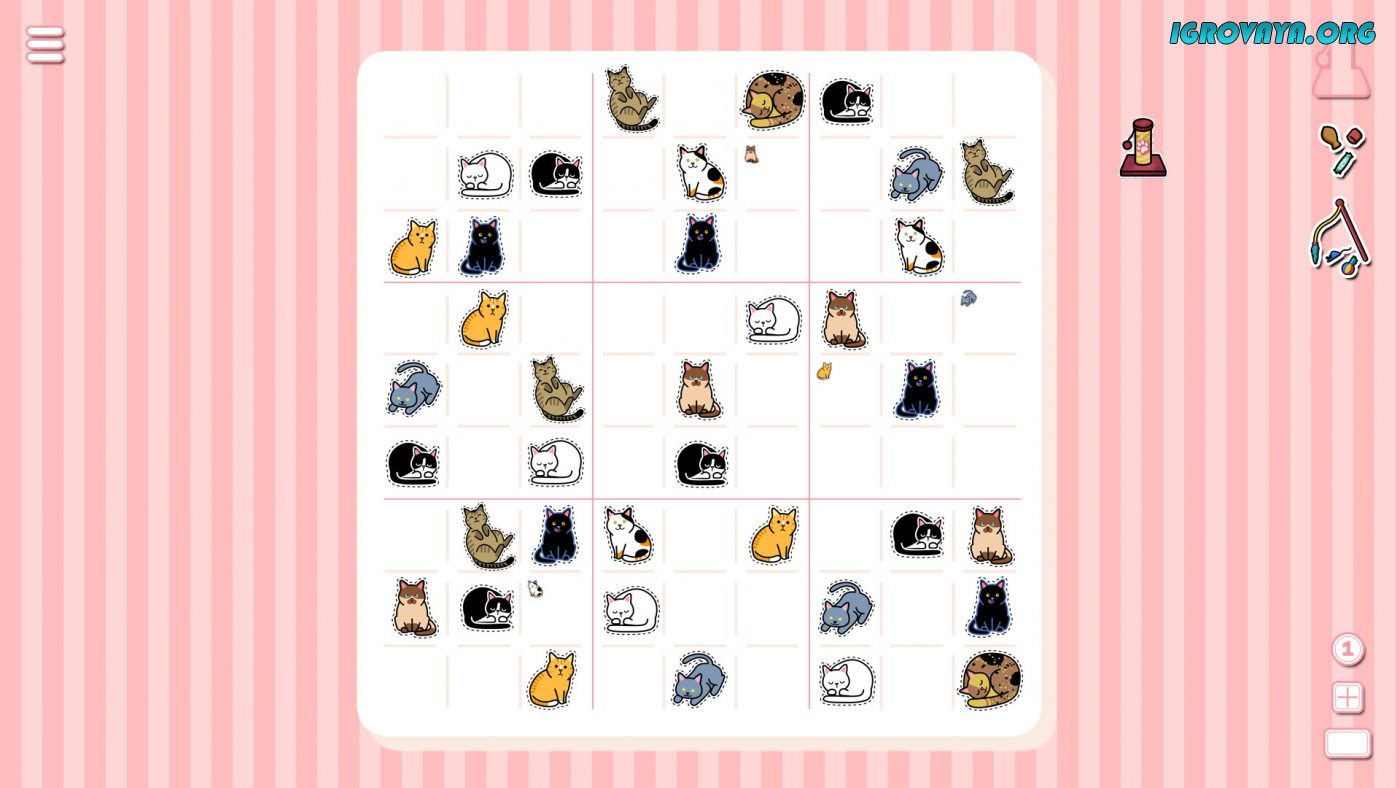Viewport: 1400px width, 788px height.
Task: Tap the scratching post item
Action: coord(1142,149)
